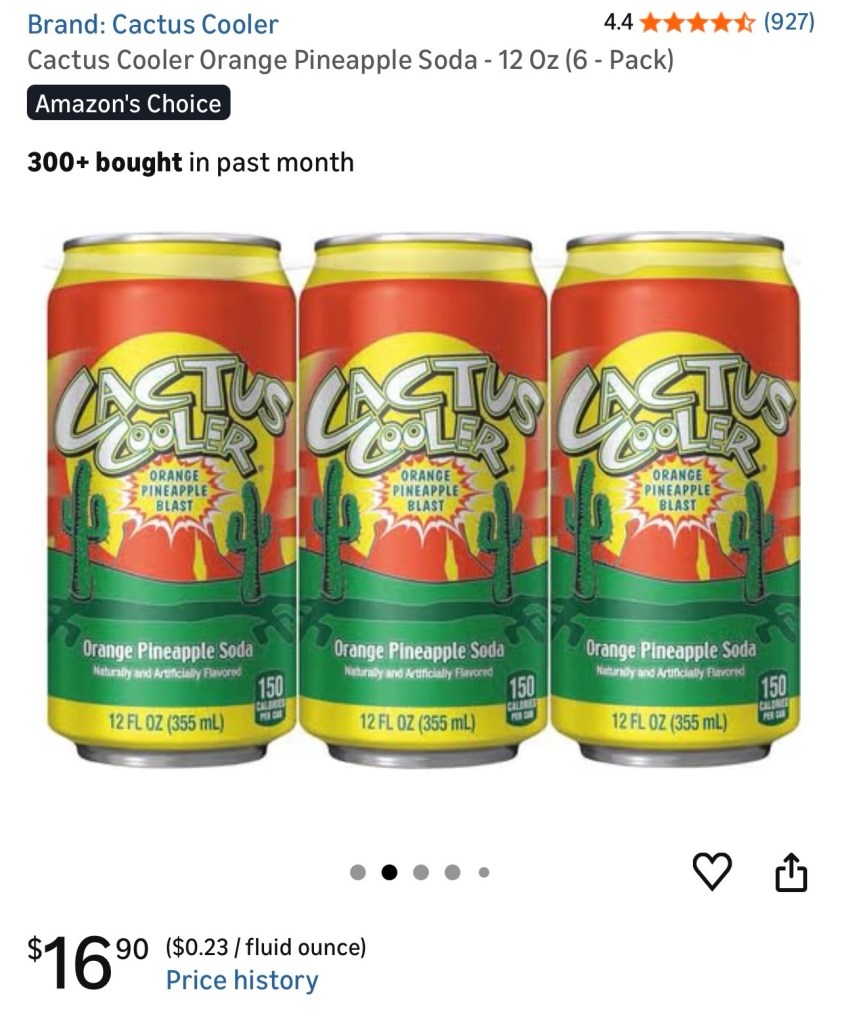Open the Cactus Cooler brand link
The image size is (842, 1024).
pyautogui.click(x=153, y=24)
